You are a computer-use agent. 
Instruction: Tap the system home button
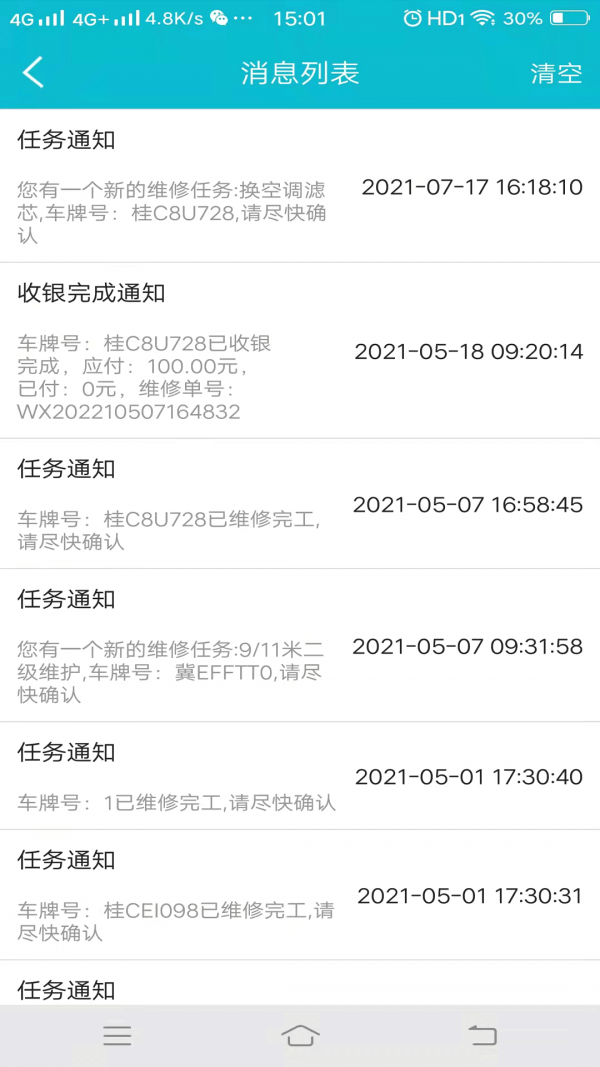[300, 1035]
